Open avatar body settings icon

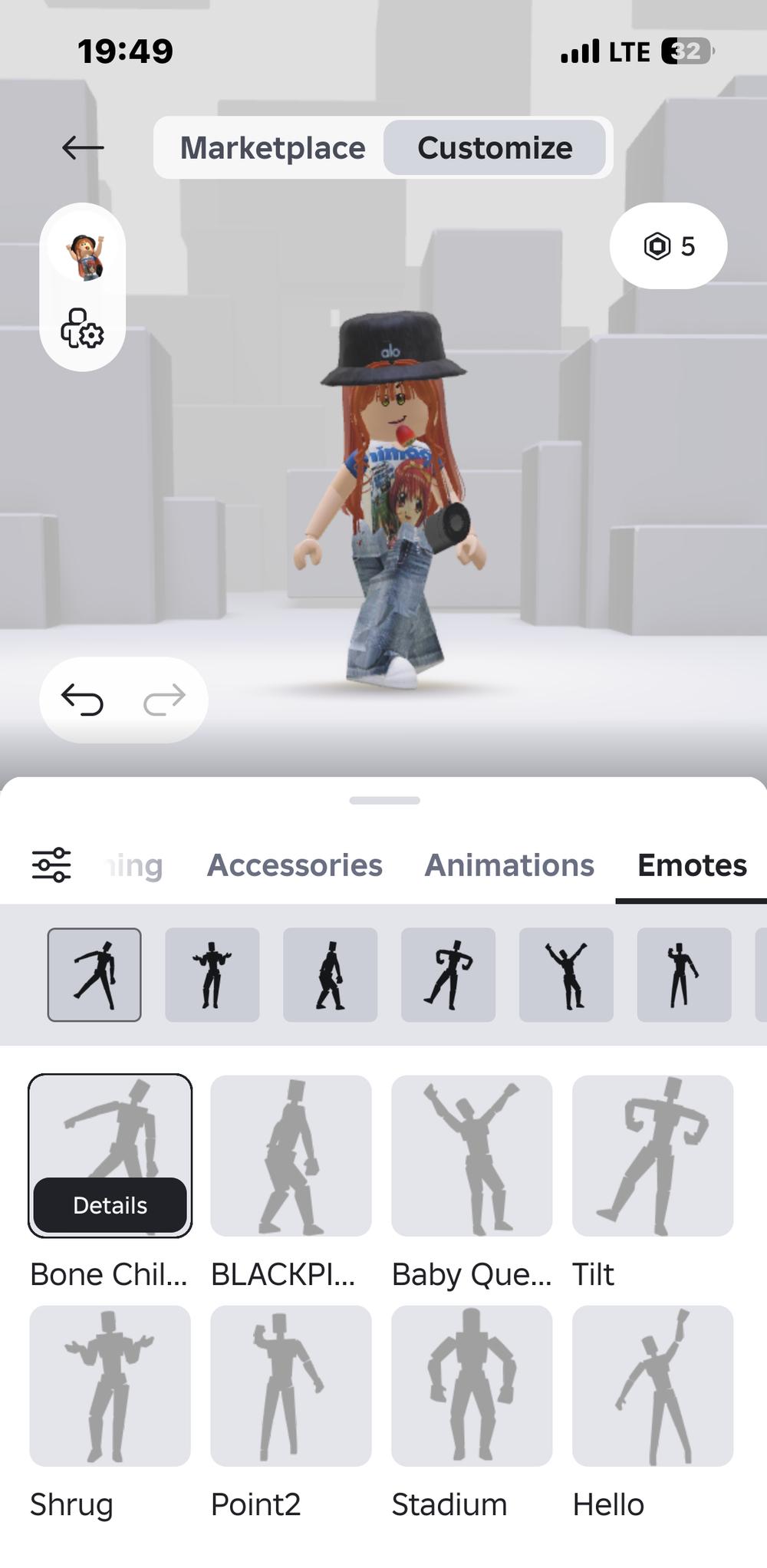click(82, 329)
